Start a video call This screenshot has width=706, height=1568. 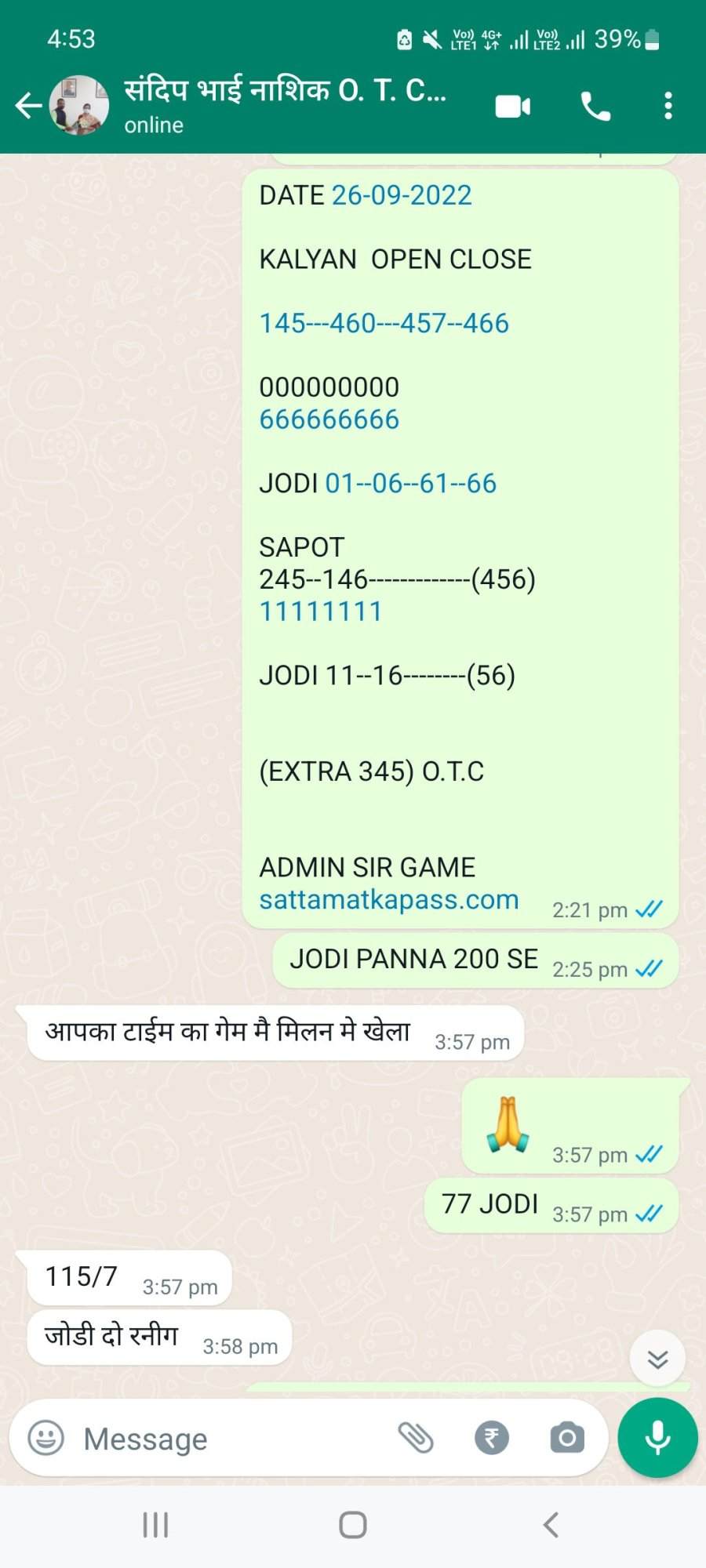click(x=513, y=106)
